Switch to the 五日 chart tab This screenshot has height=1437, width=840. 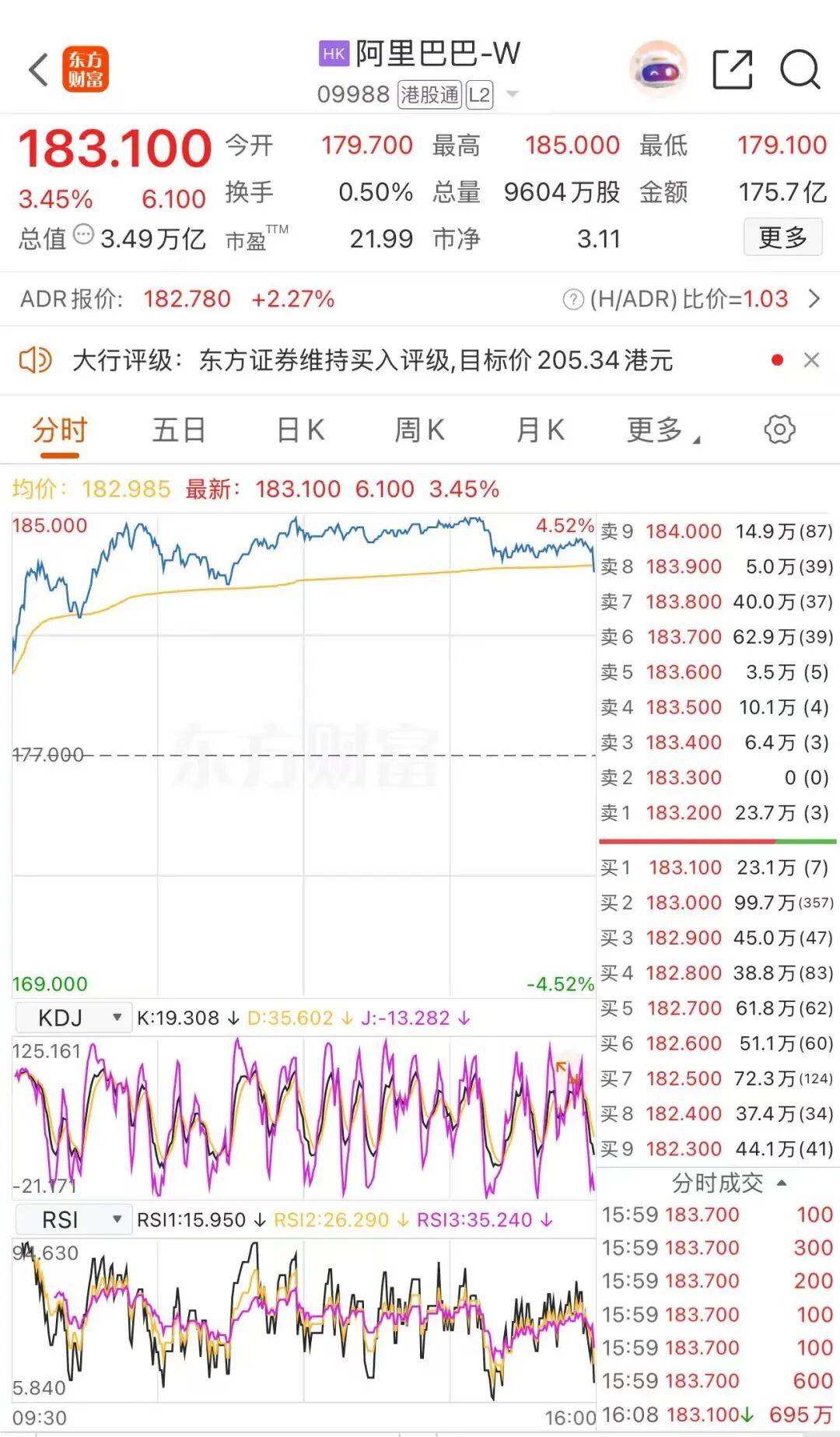pos(179,430)
